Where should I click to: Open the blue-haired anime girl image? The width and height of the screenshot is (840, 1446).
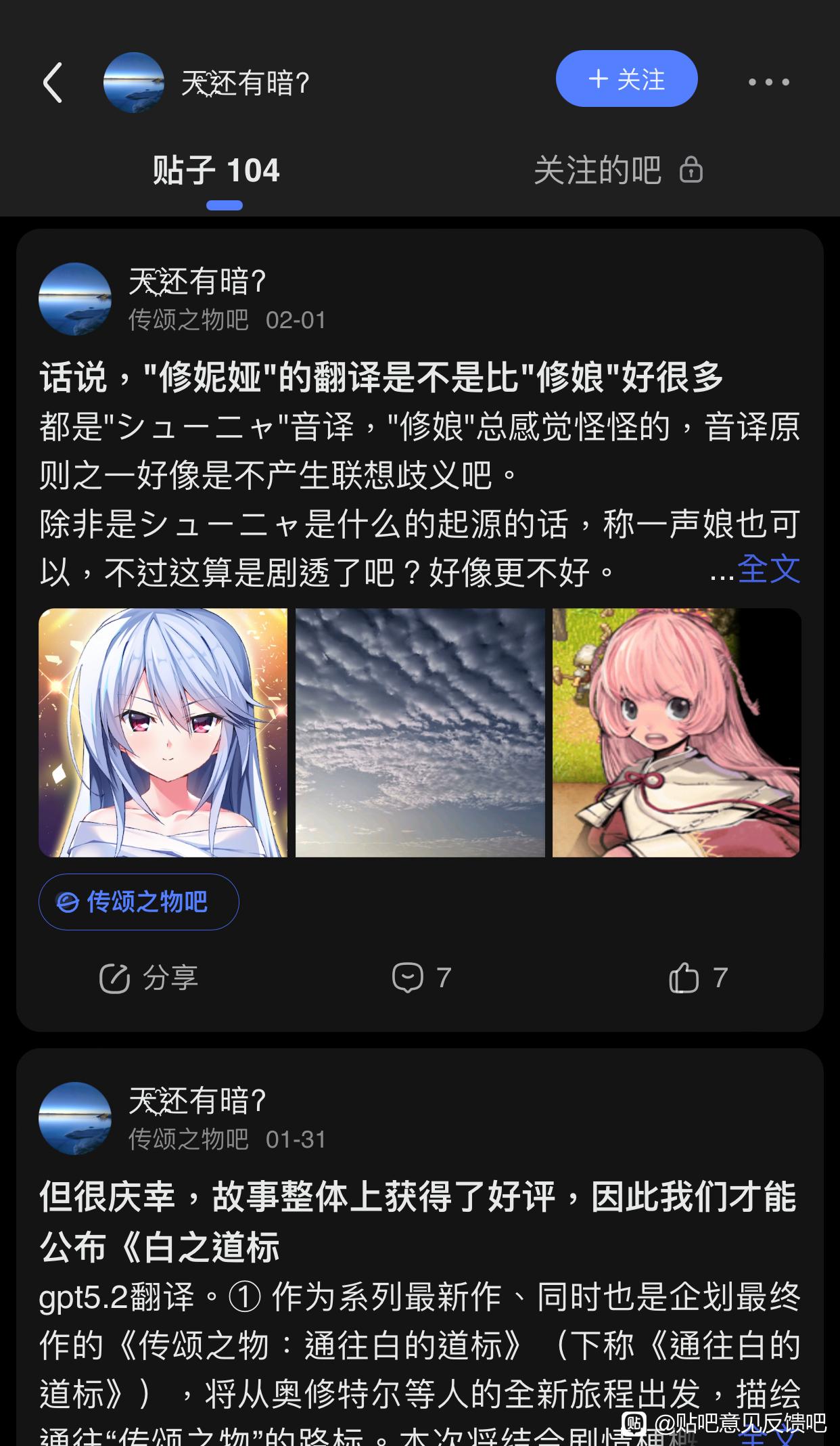click(163, 732)
